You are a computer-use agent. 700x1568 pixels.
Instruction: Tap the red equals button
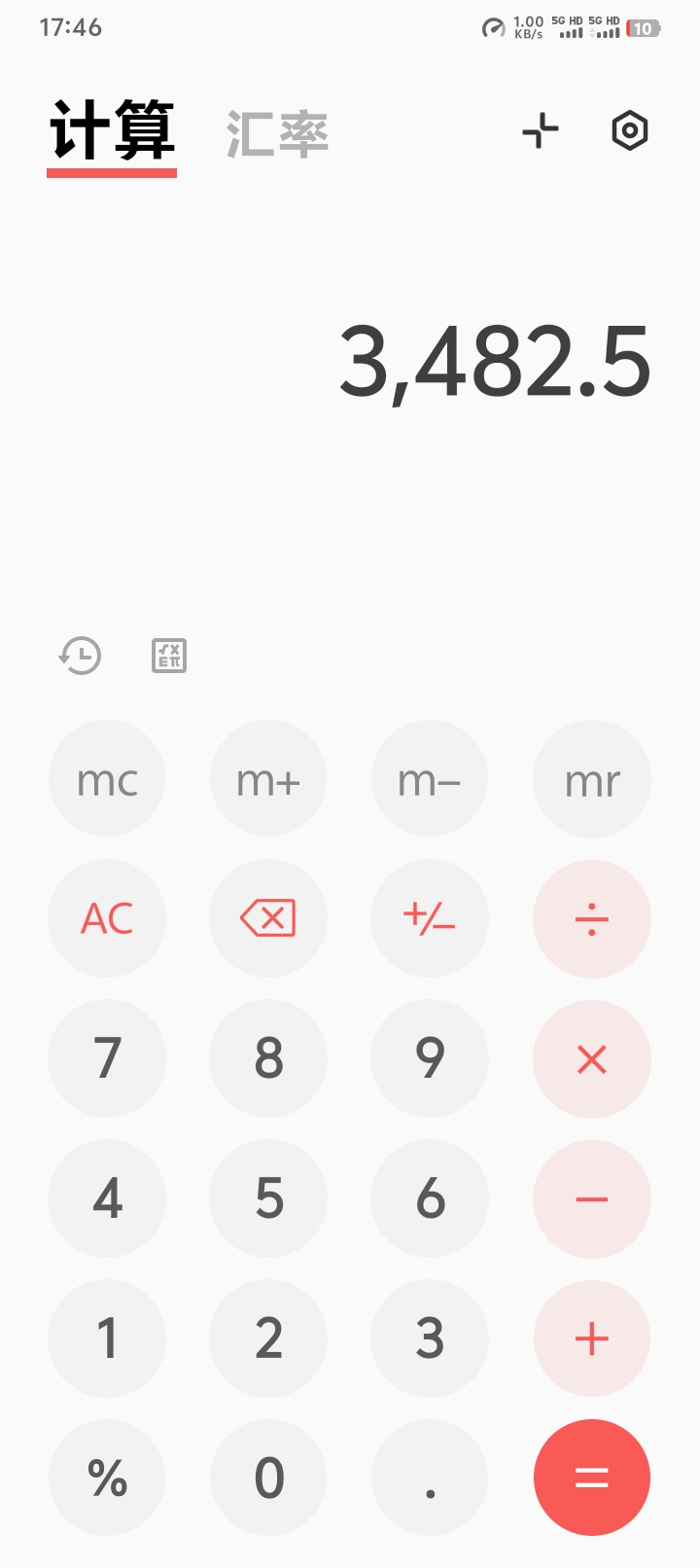coord(592,1478)
